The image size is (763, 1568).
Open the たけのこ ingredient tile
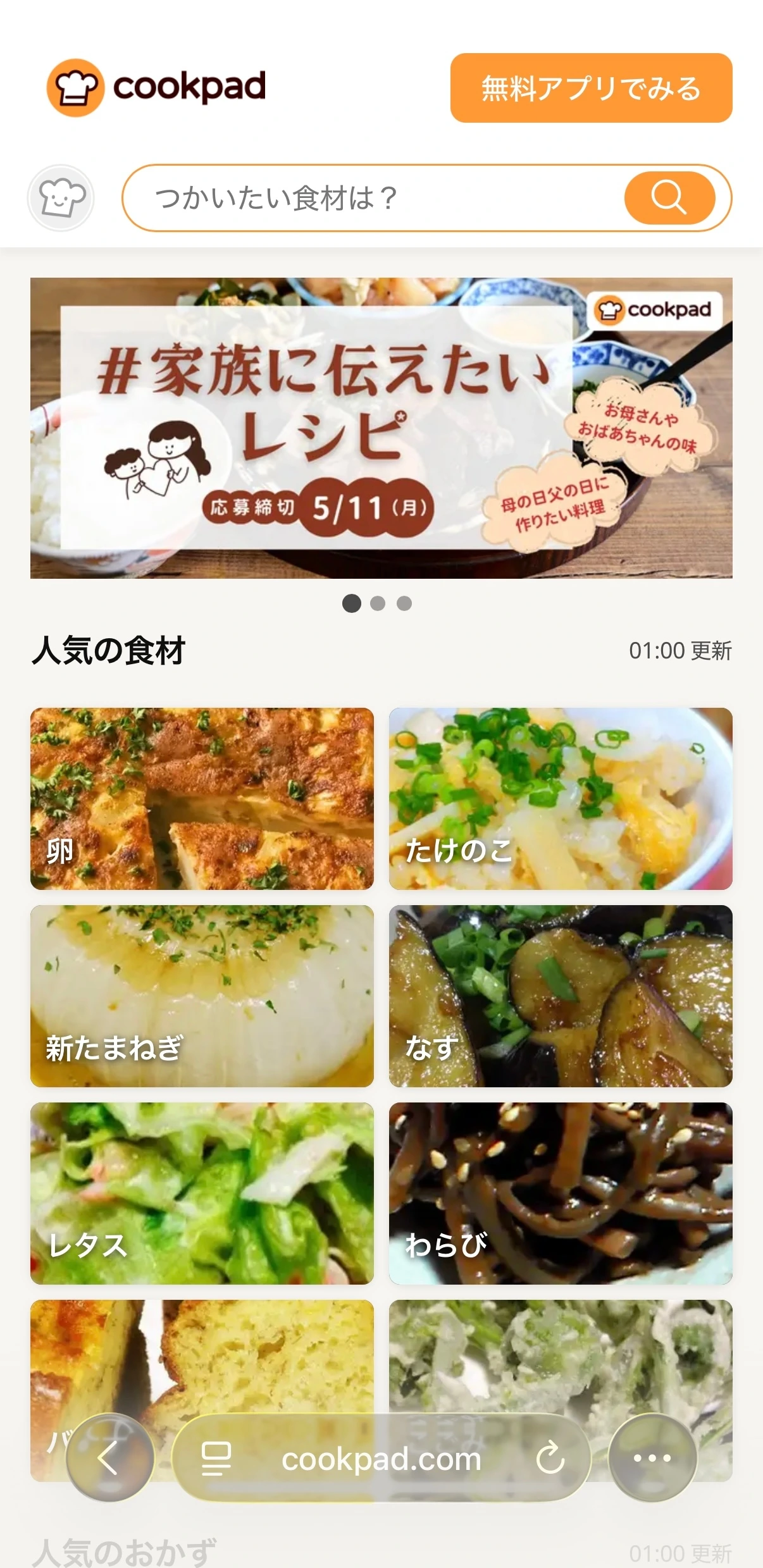click(561, 799)
